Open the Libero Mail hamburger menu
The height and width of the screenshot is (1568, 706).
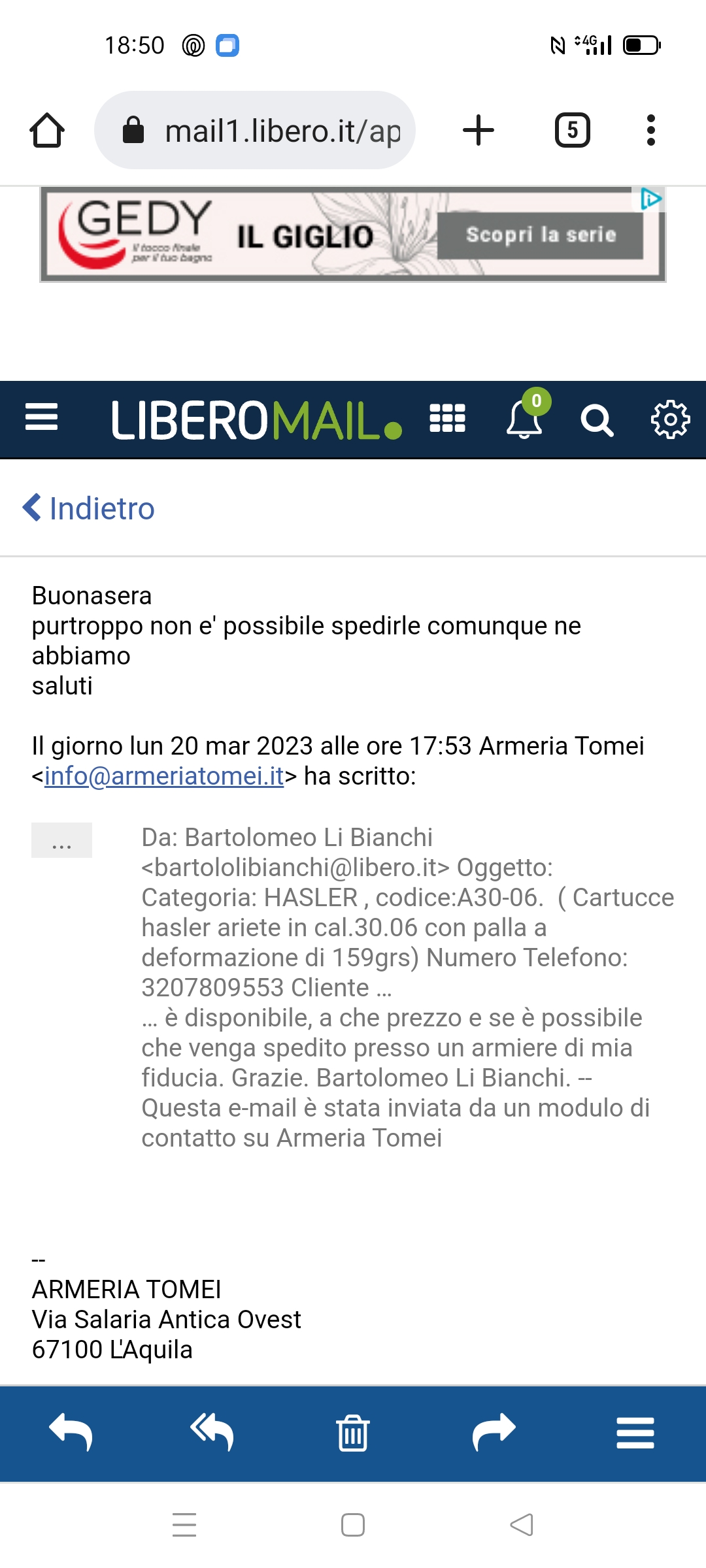(x=42, y=417)
